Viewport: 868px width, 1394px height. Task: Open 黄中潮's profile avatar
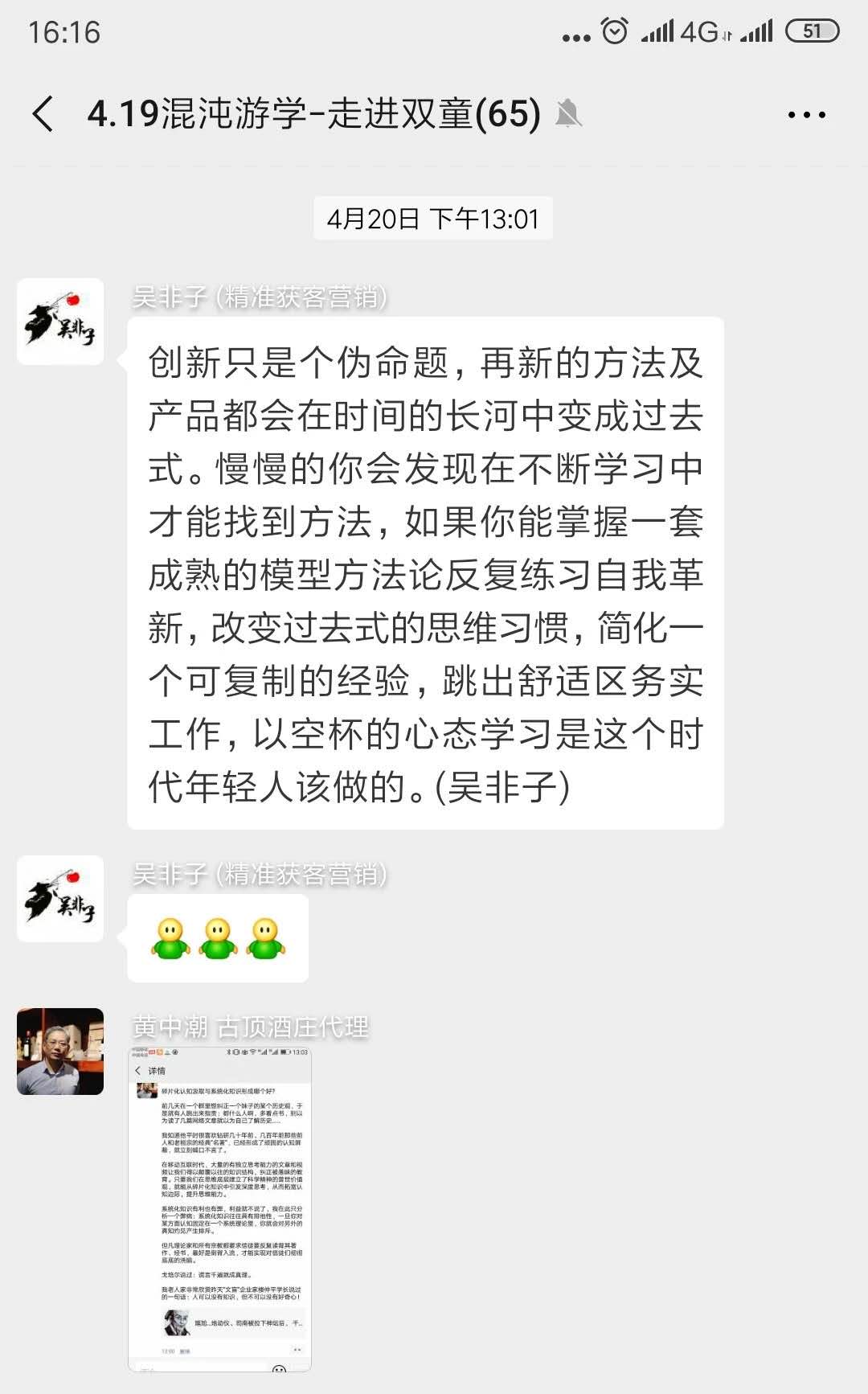click(x=60, y=1052)
